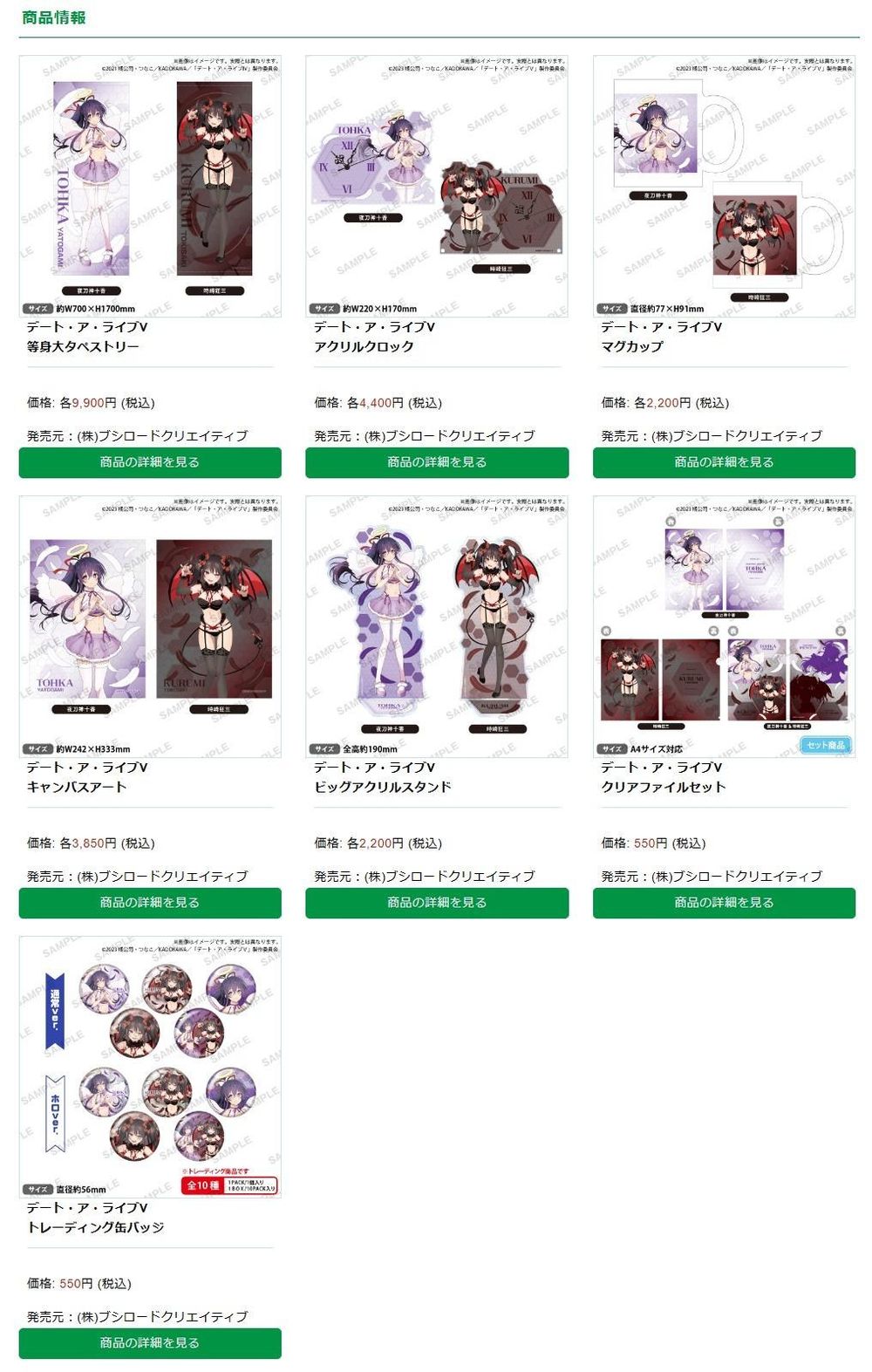Viewport: 872px width, 1372px height.
Task: View details for トレーディング缶バッジ
Action: coord(150,1343)
